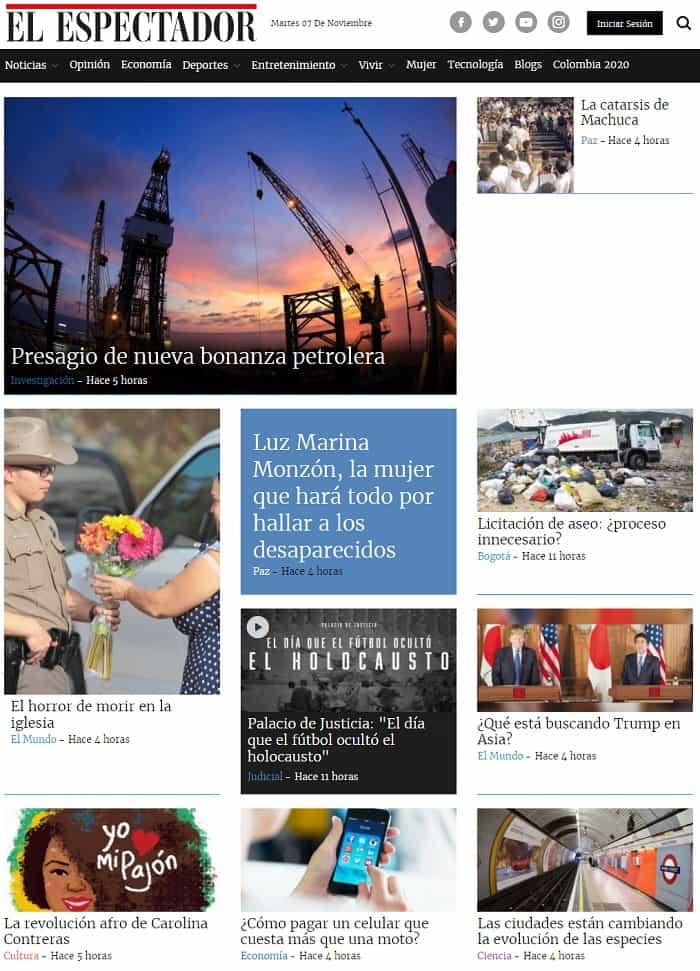This screenshot has height=971, width=700.
Task: Open the Twitter icon in header
Action: coord(493,22)
